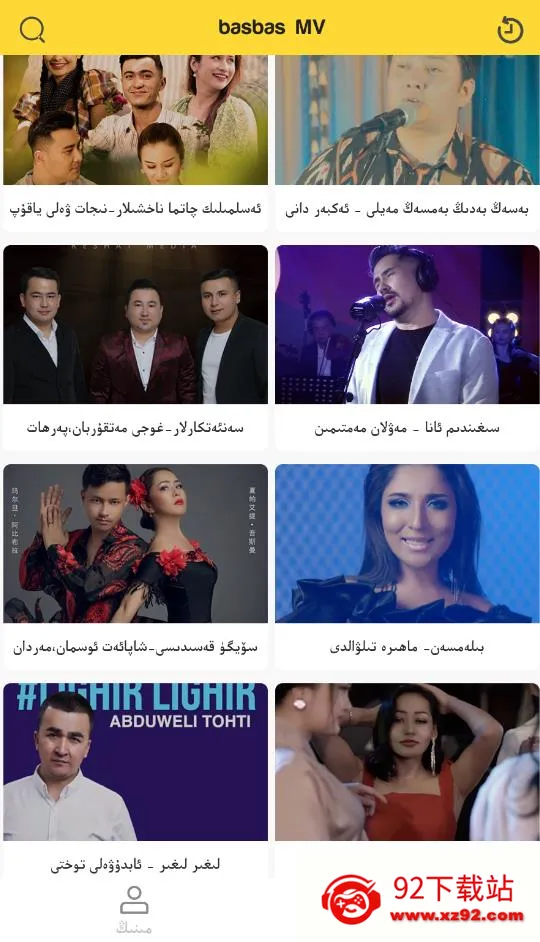This screenshot has width=540, height=942.
Task: Open the video of woman in red dress
Action: (x=407, y=762)
